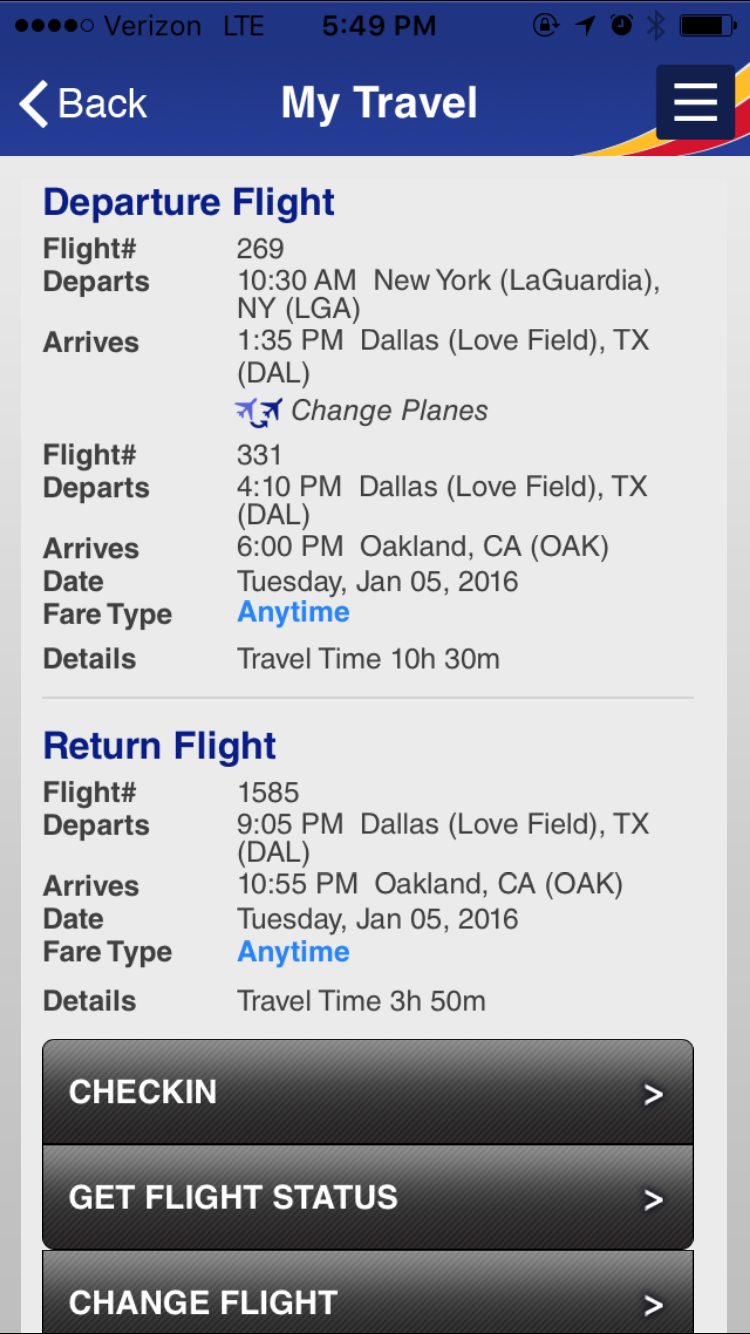
Task: Tap the alarm clock icon in status bar
Action: (x=621, y=25)
